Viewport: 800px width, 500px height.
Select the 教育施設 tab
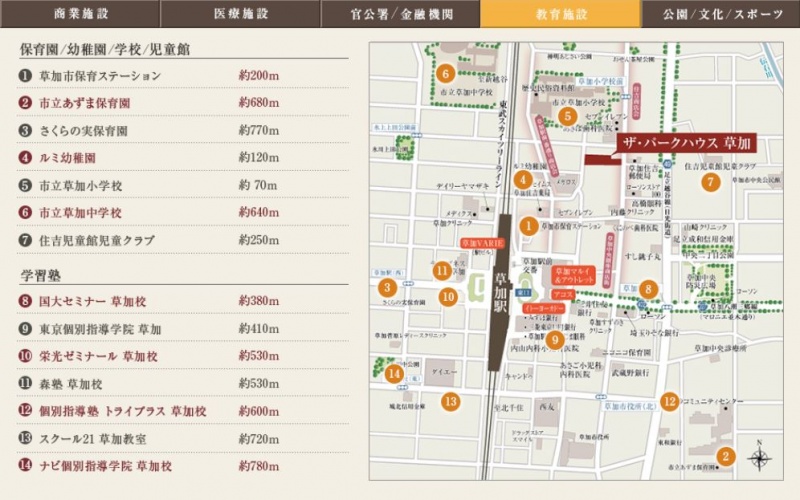560,14
